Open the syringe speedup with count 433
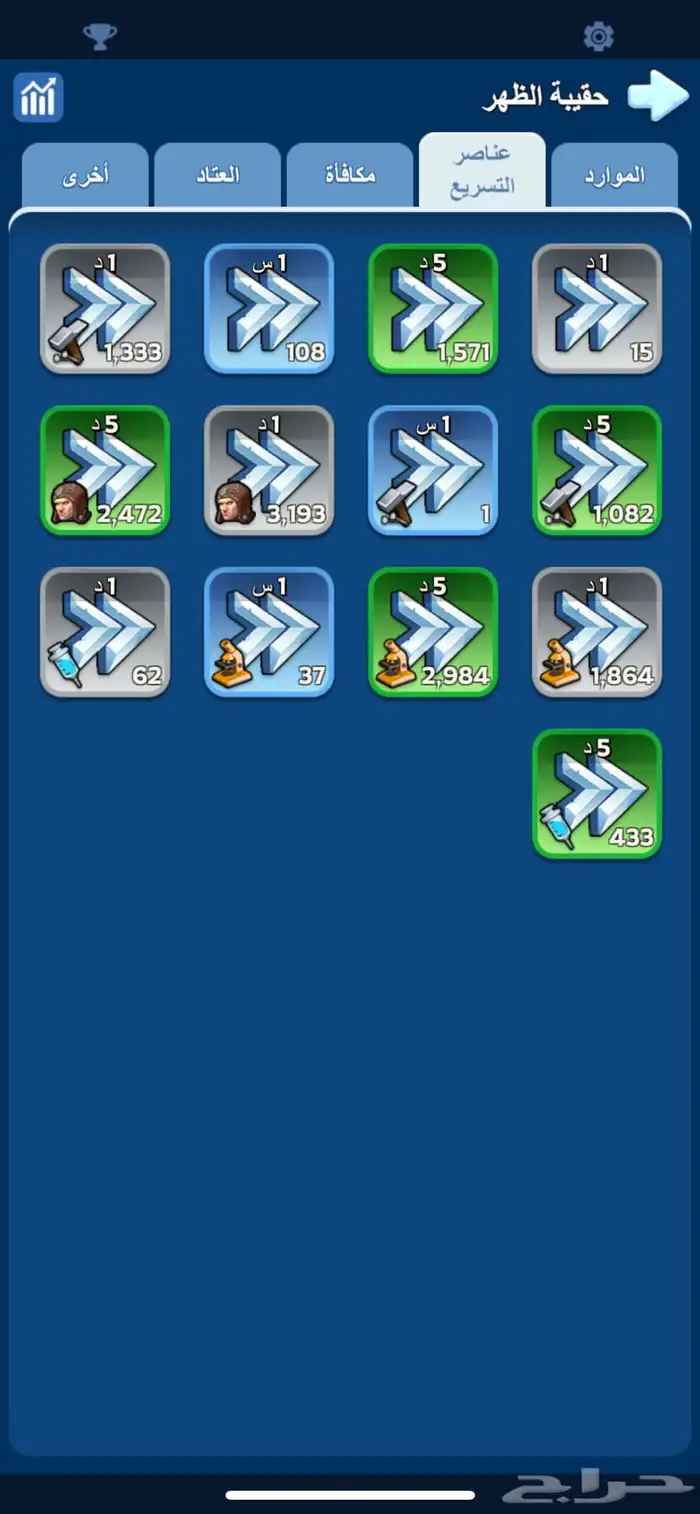Screen dimensions: 700x1514 pos(597,795)
